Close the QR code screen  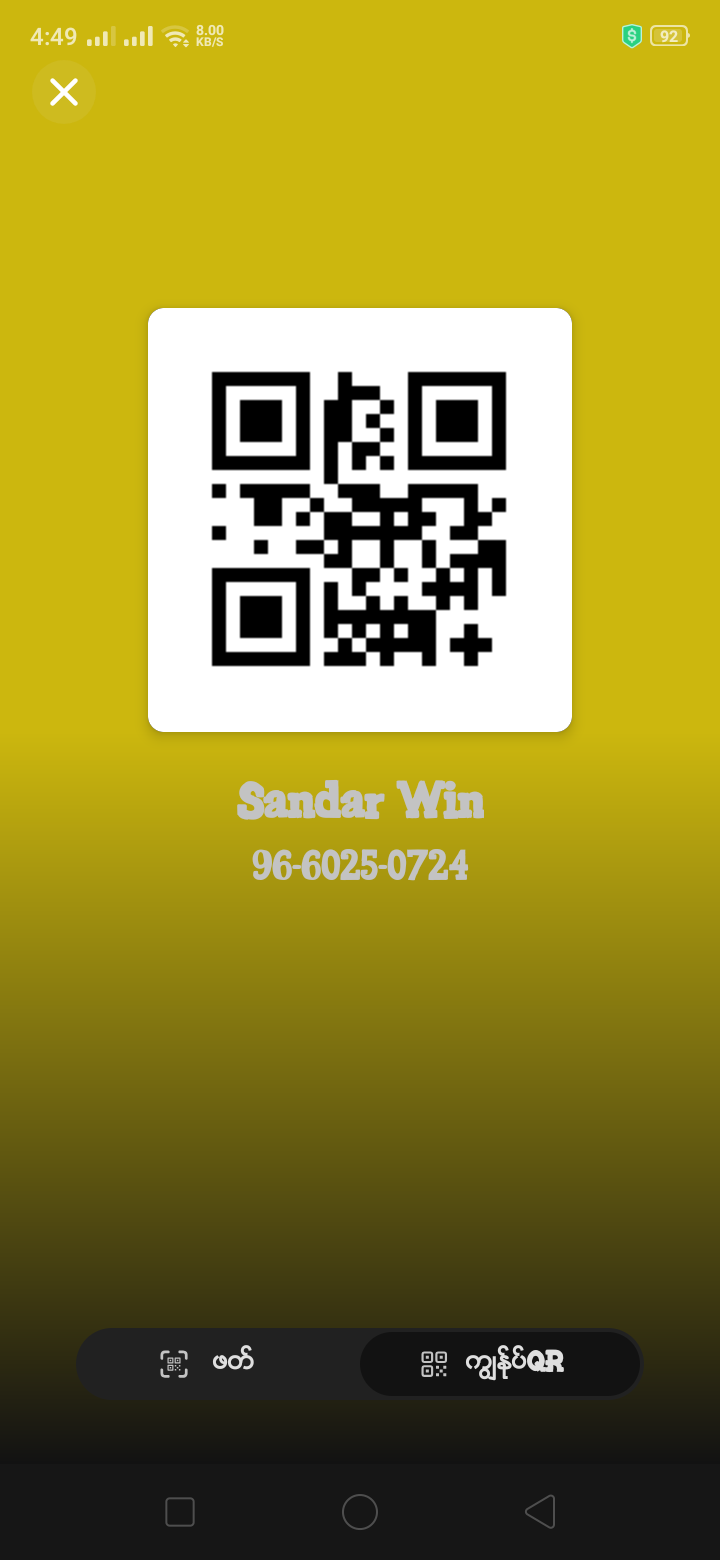64,92
